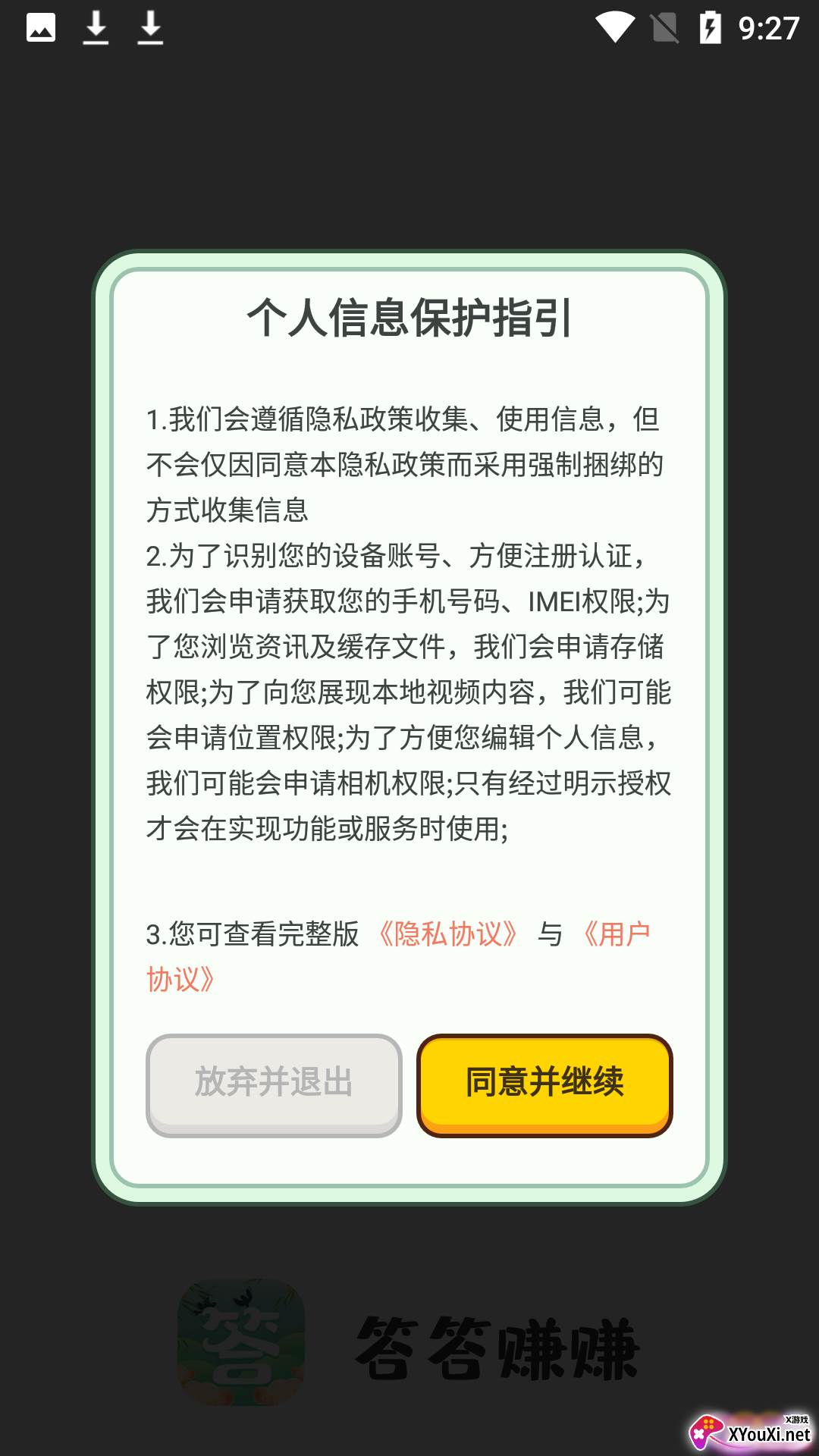Tap 放弃并退出 to decline and exit

tap(274, 1085)
